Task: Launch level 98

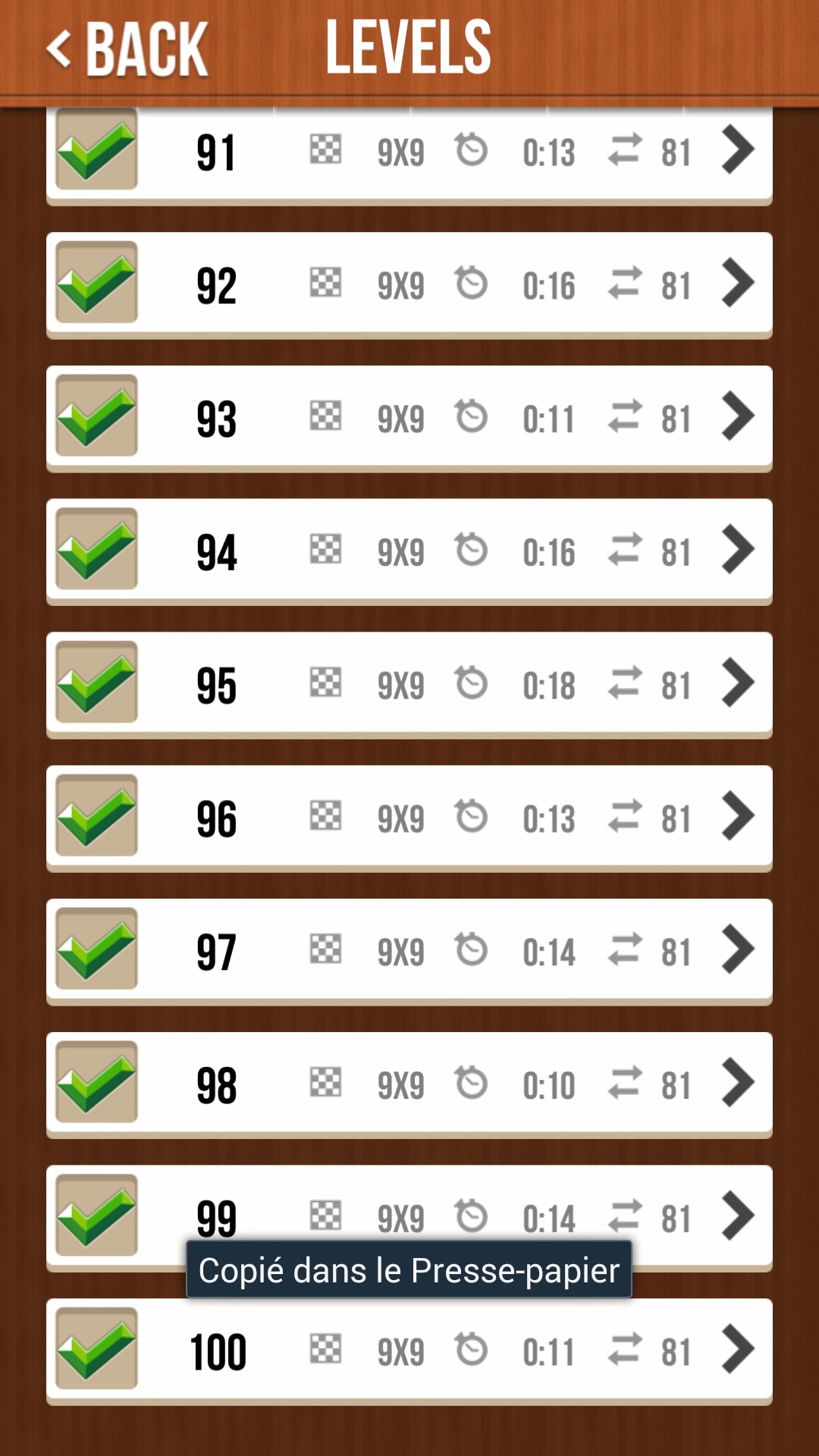Action: (409, 1084)
